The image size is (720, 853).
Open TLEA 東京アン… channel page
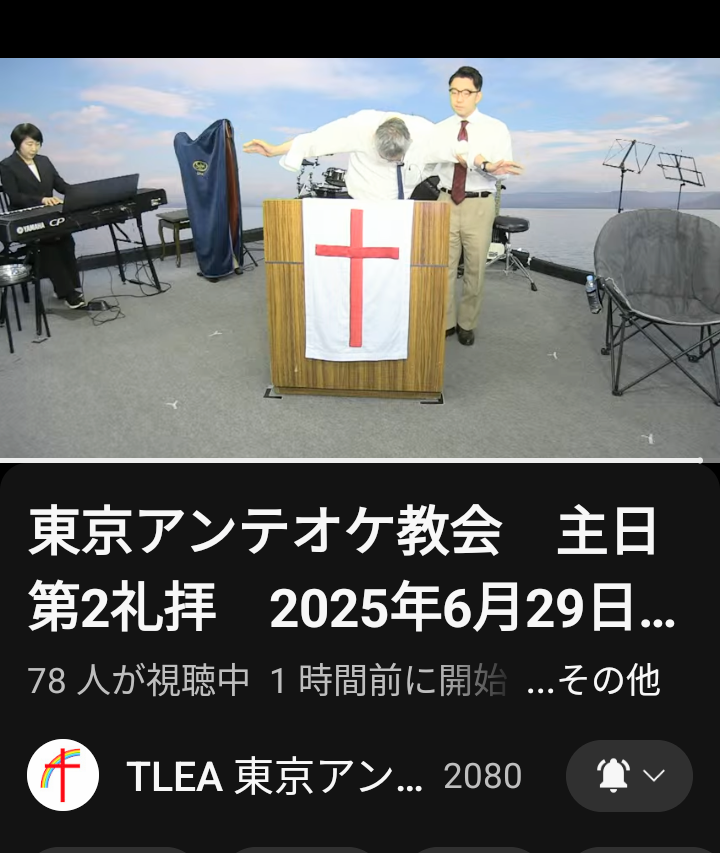pyautogui.click(x=274, y=777)
